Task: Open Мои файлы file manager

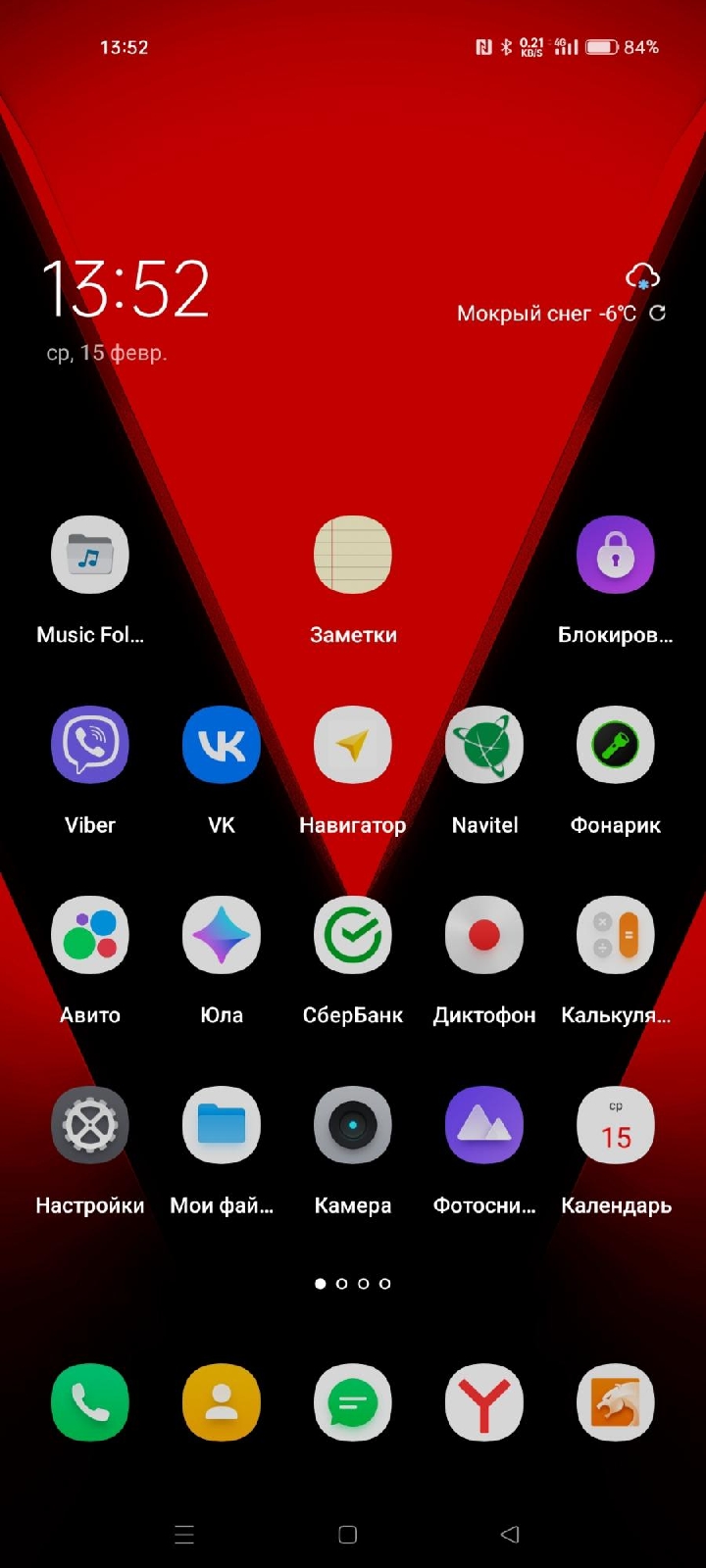Action: click(x=222, y=1125)
